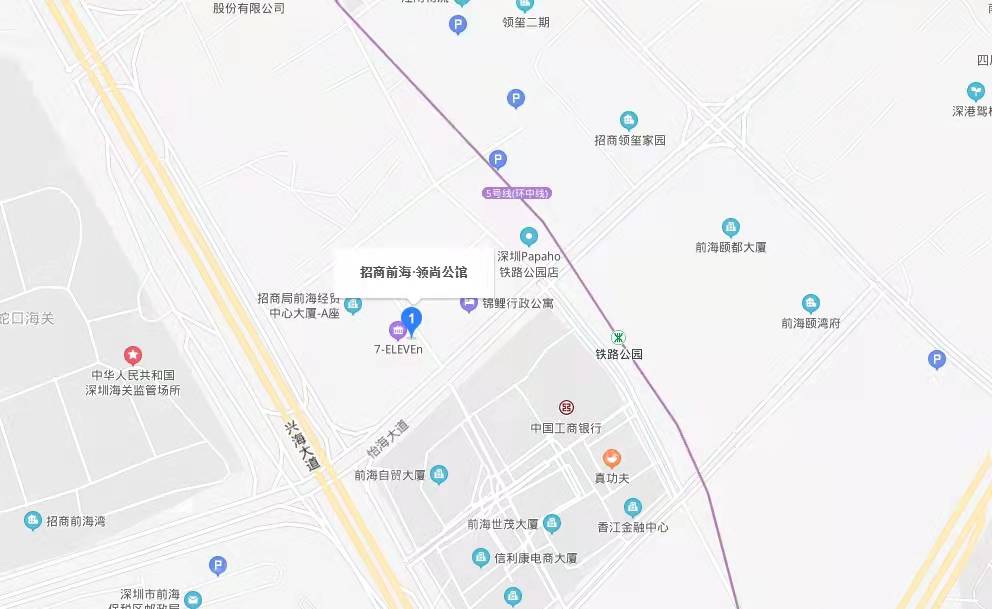This screenshot has width=992, height=609.
Task: Select the 前海颐湾府 marker
Action: pos(811,303)
